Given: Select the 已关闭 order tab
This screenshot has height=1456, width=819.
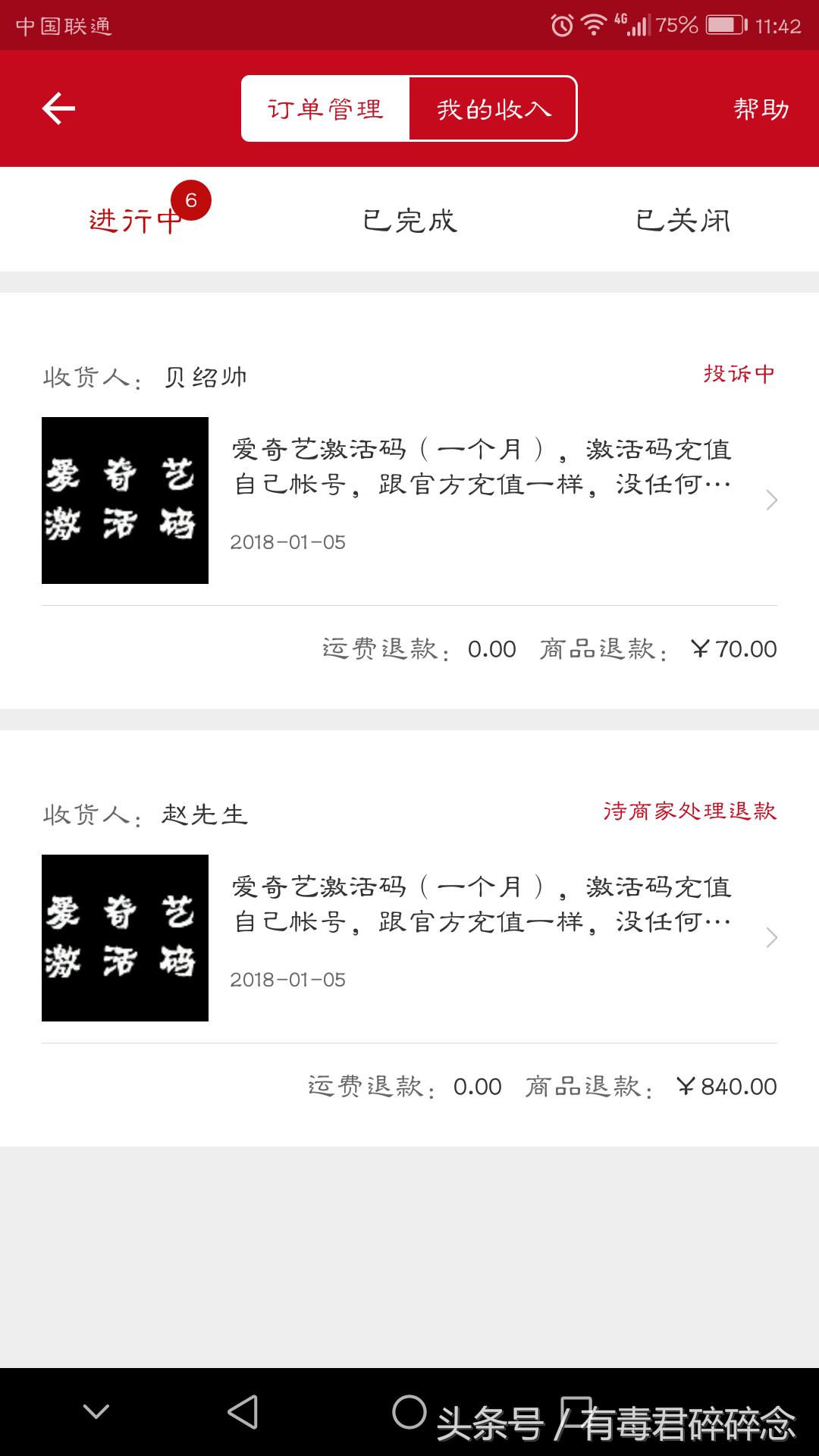Looking at the screenshot, I should point(682,220).
